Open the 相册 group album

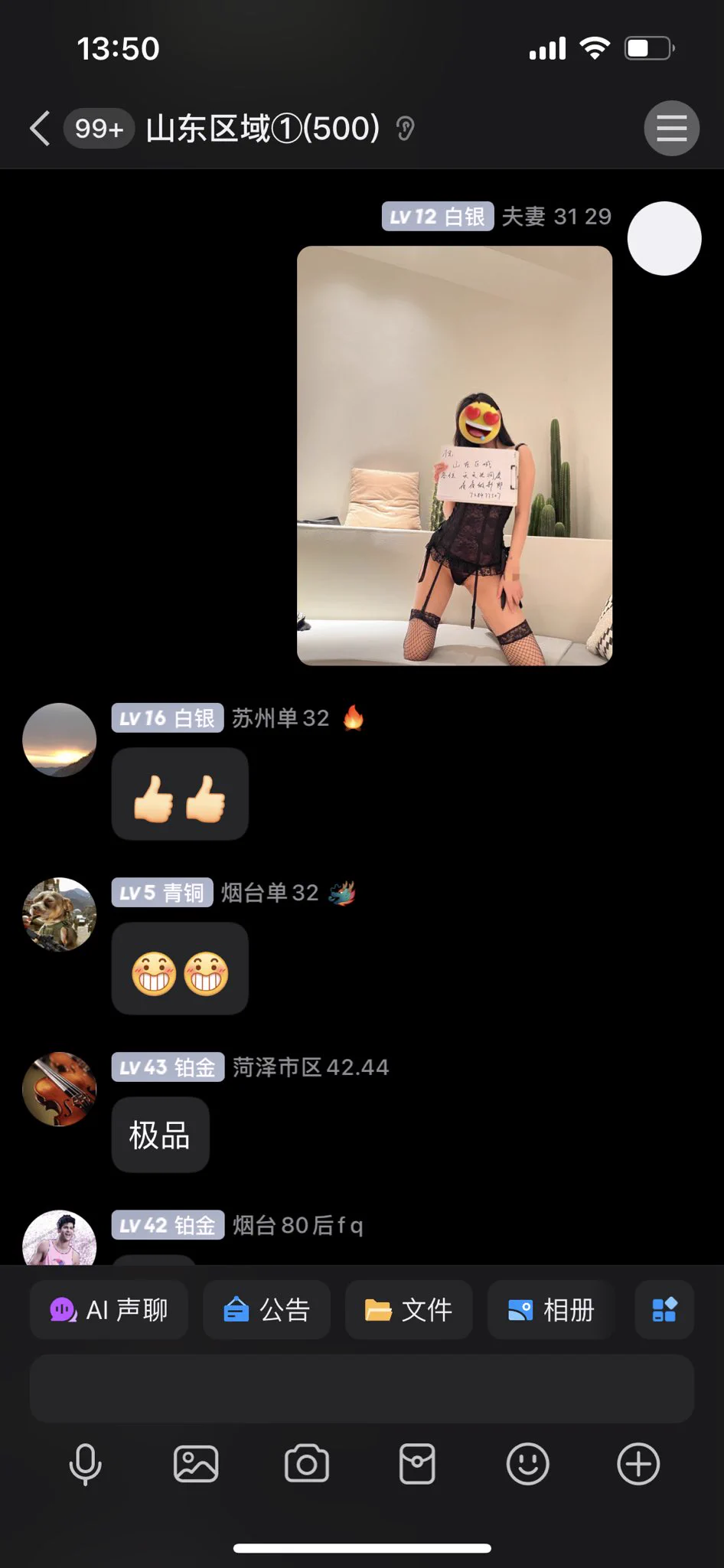[551, 1310]
